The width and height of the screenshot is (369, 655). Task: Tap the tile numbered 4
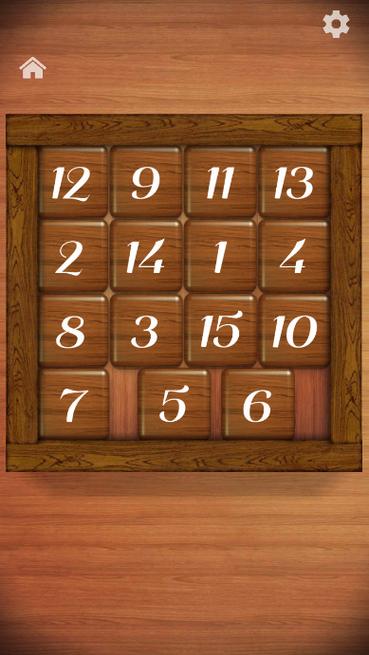tap(294, 256)
